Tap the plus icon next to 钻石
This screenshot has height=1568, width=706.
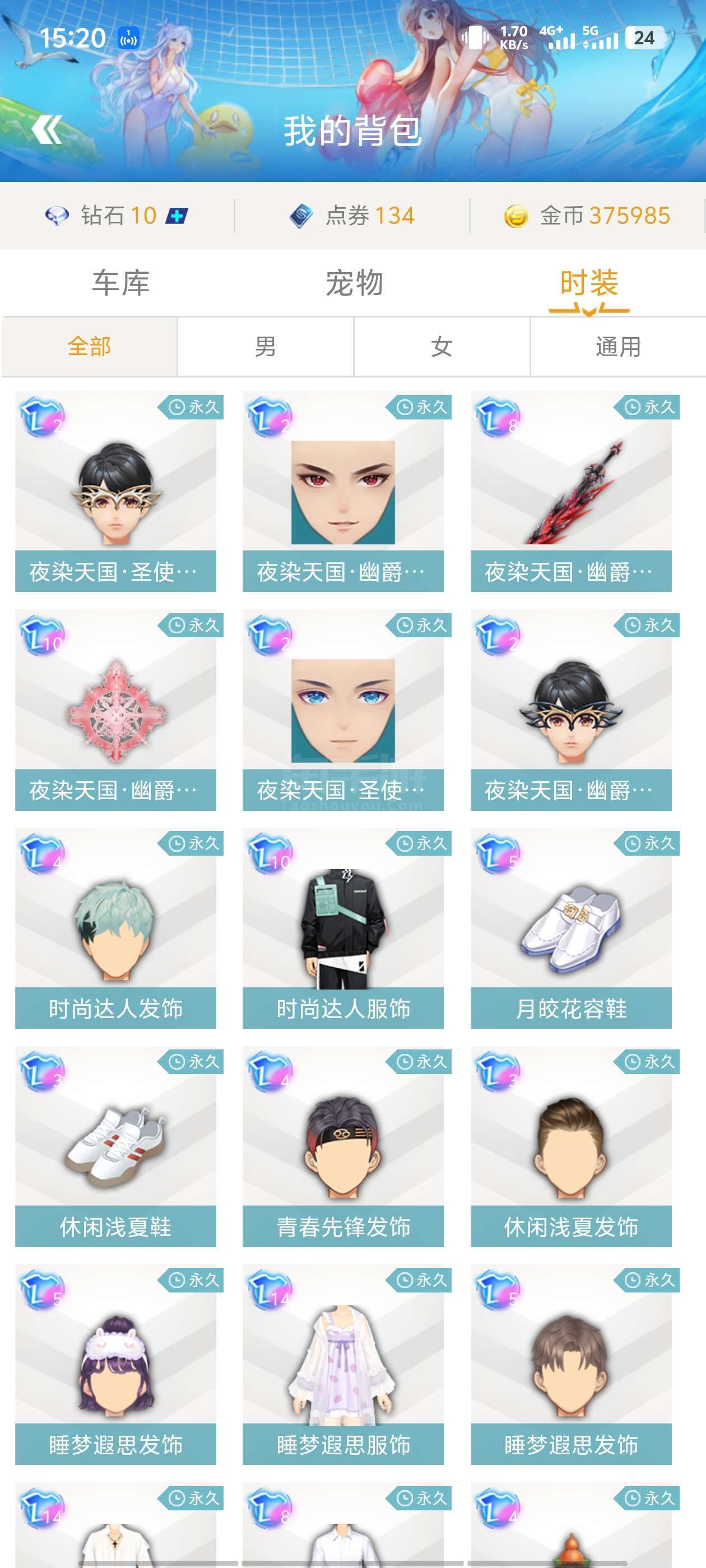click(x=176, y=216)
